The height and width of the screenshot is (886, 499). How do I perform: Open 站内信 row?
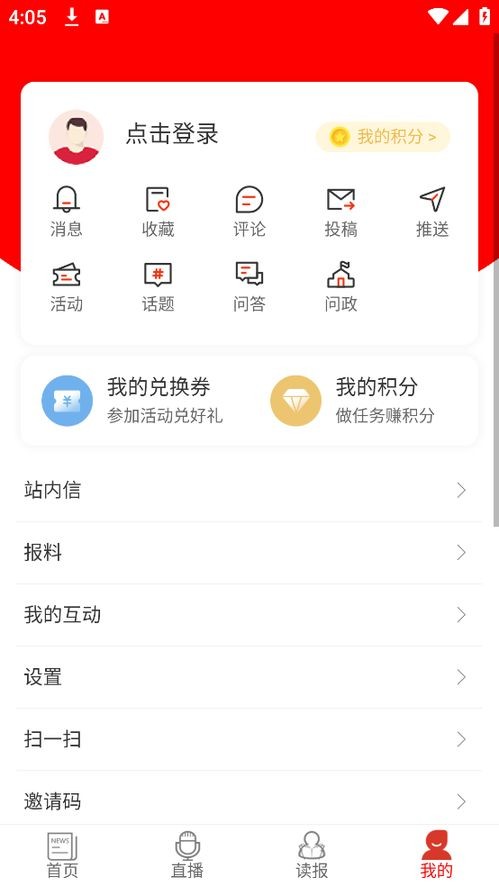[249, 490]
